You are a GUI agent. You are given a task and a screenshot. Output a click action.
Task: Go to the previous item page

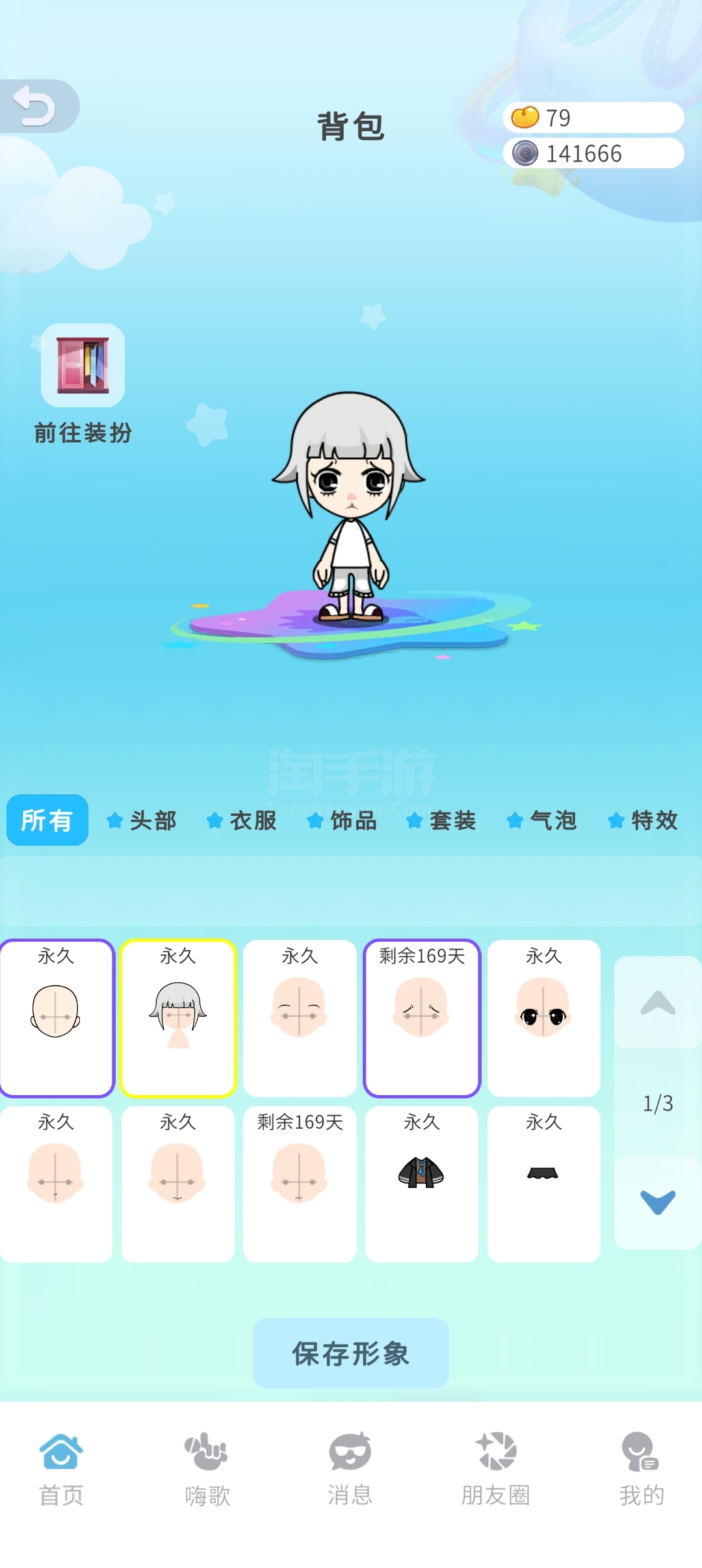point(658,1002)
